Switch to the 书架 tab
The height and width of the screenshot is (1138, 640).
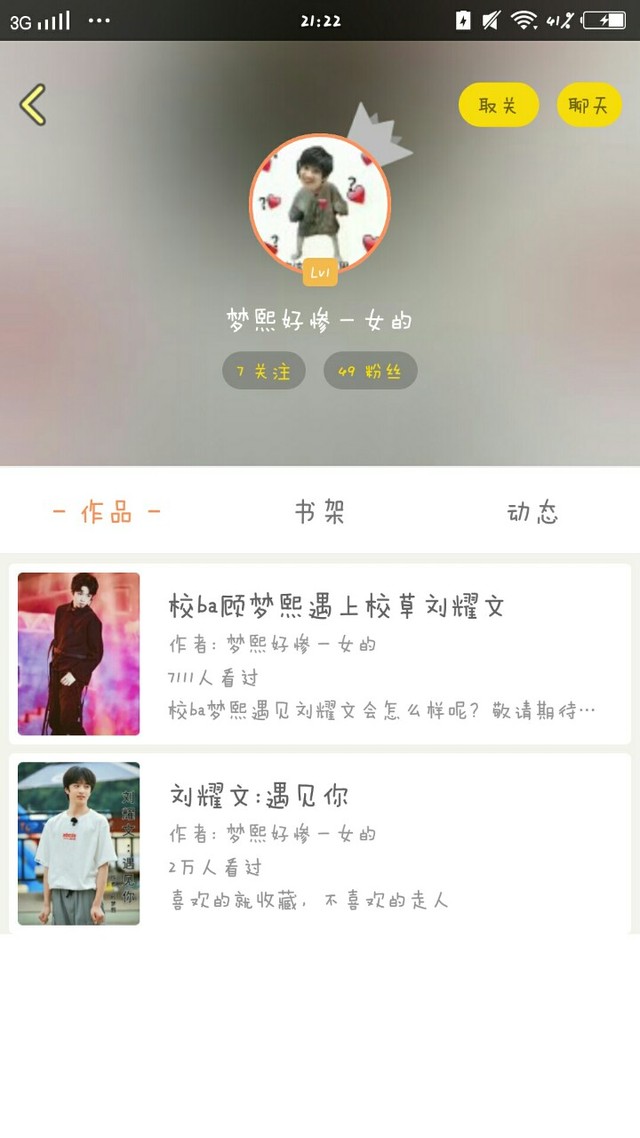point(320,513)
